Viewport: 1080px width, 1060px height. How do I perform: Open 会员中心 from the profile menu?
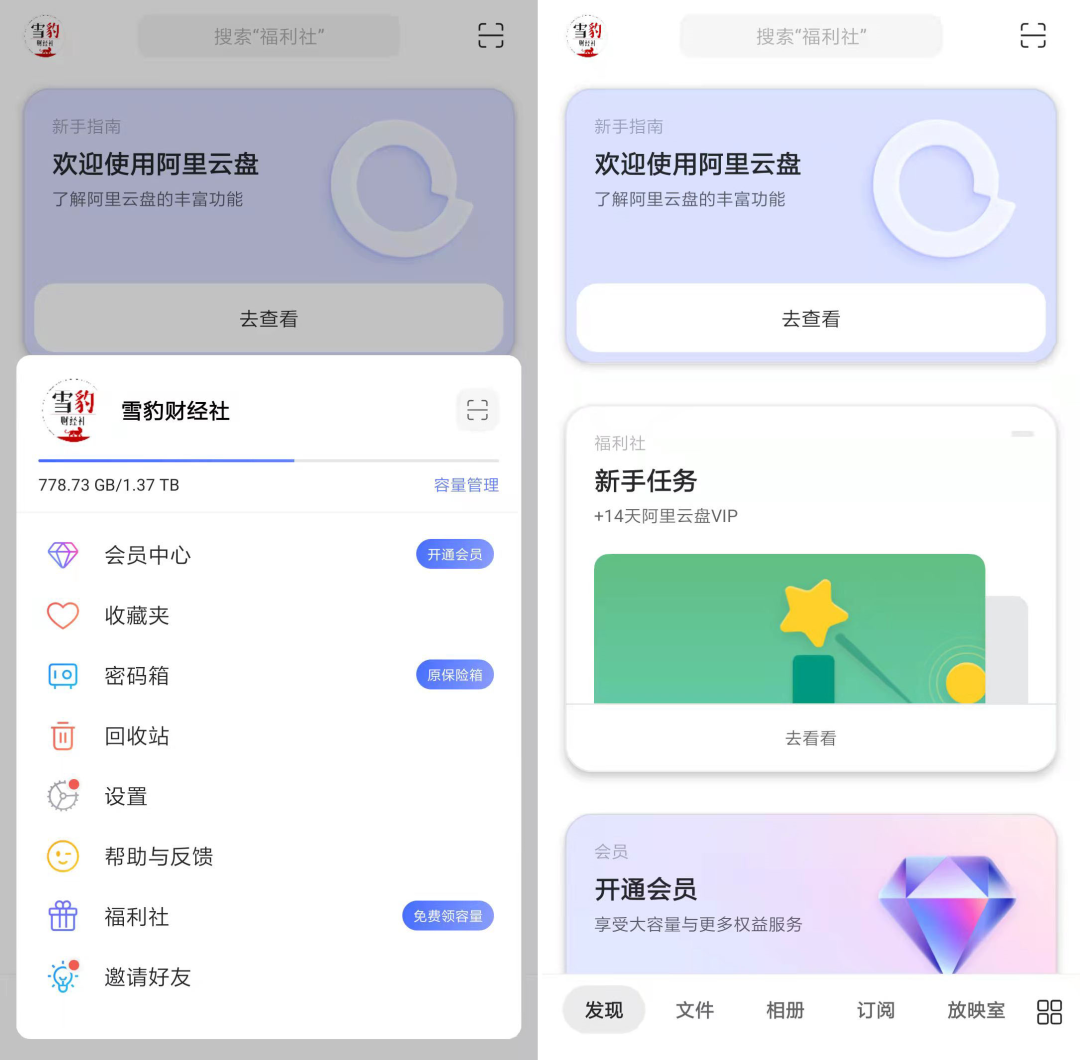(148, 555)
